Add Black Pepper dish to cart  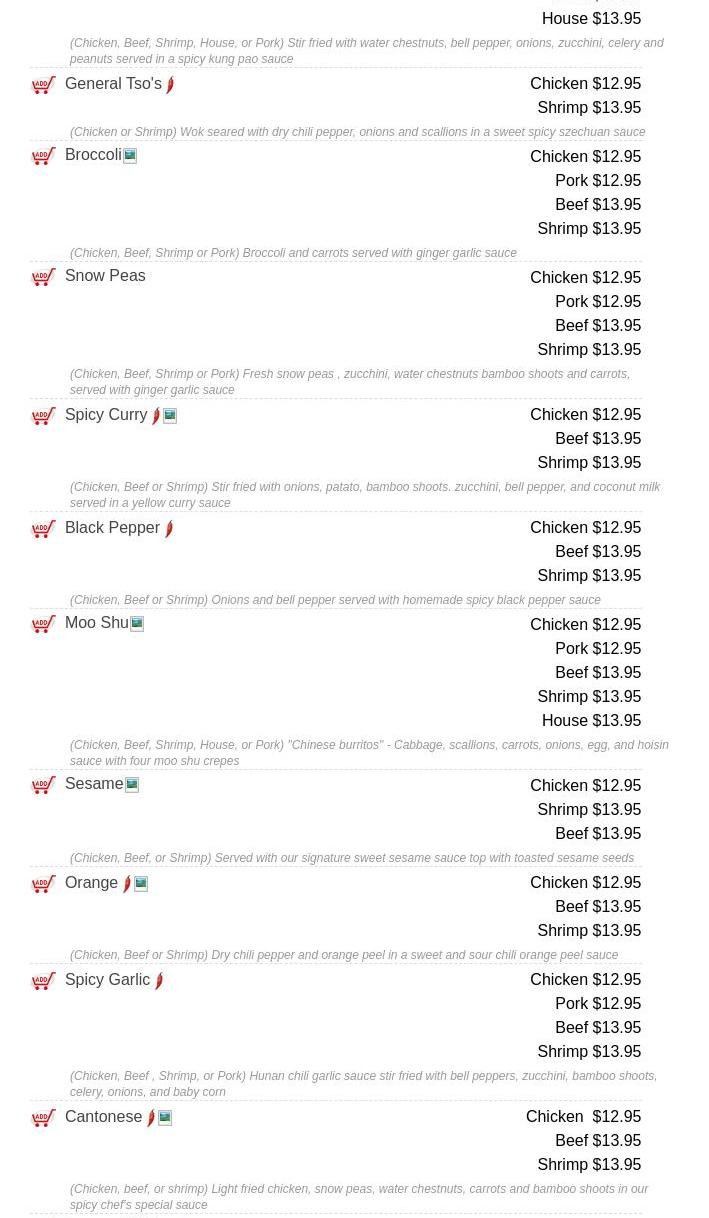[44, 530]
